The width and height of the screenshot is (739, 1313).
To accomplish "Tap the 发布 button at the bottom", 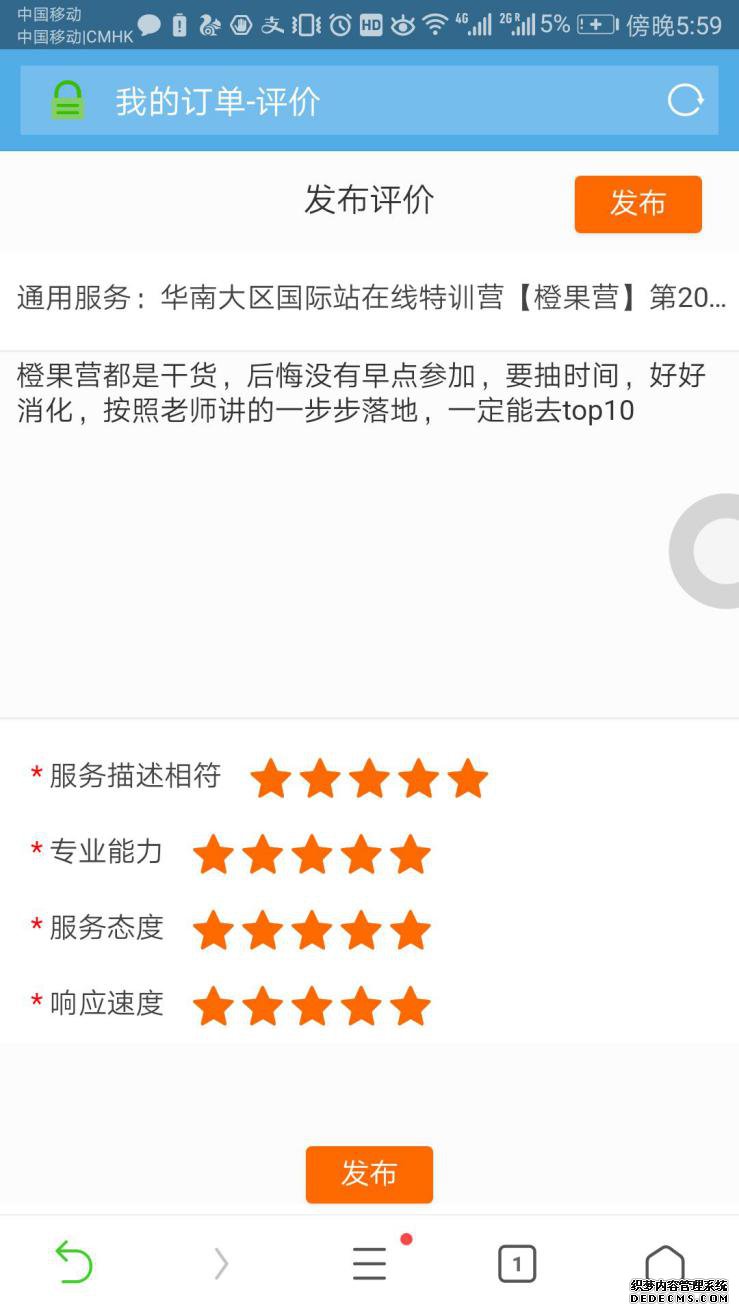I will (369, 1174).
